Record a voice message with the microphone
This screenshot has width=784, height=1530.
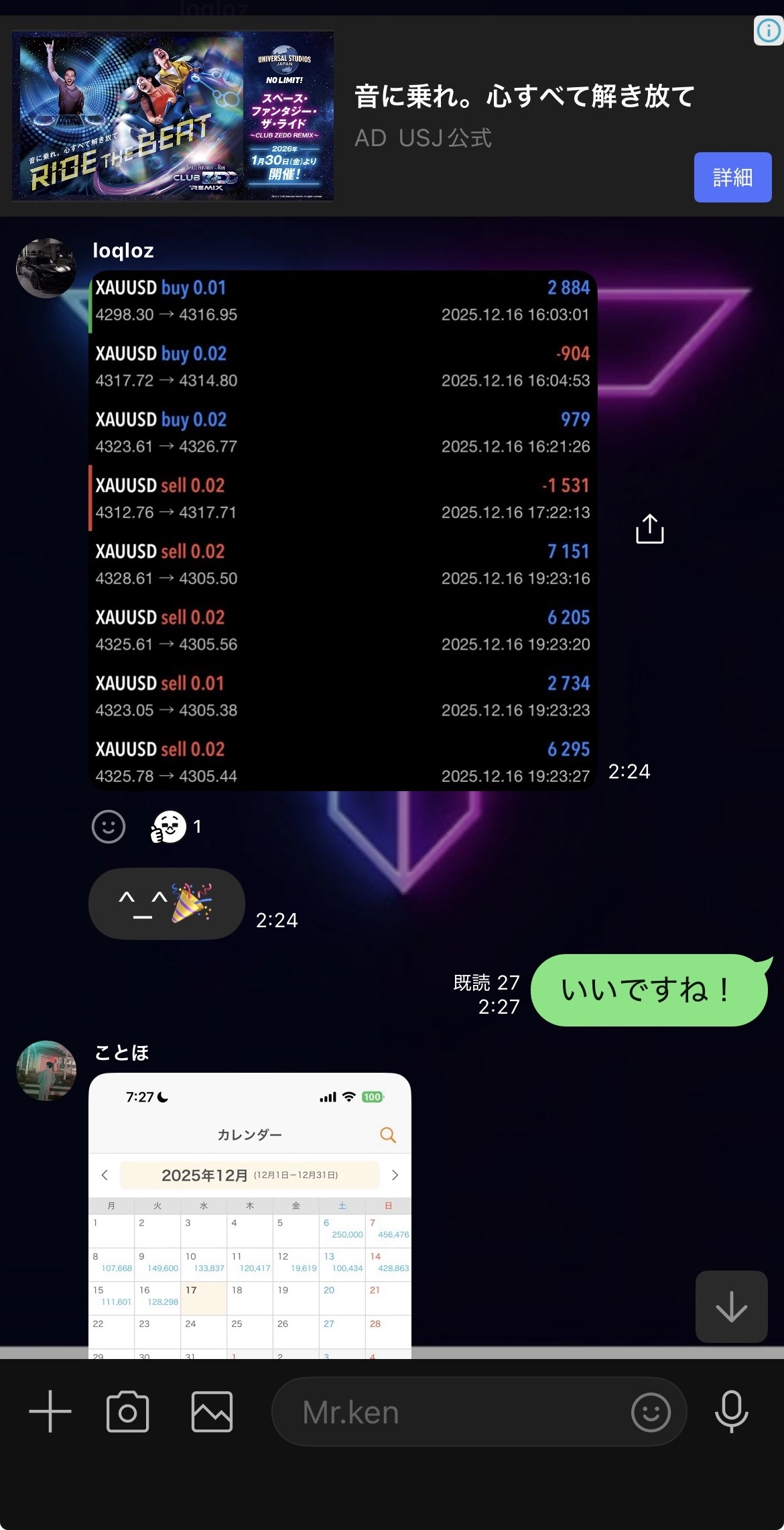[x=731, y=1411]
